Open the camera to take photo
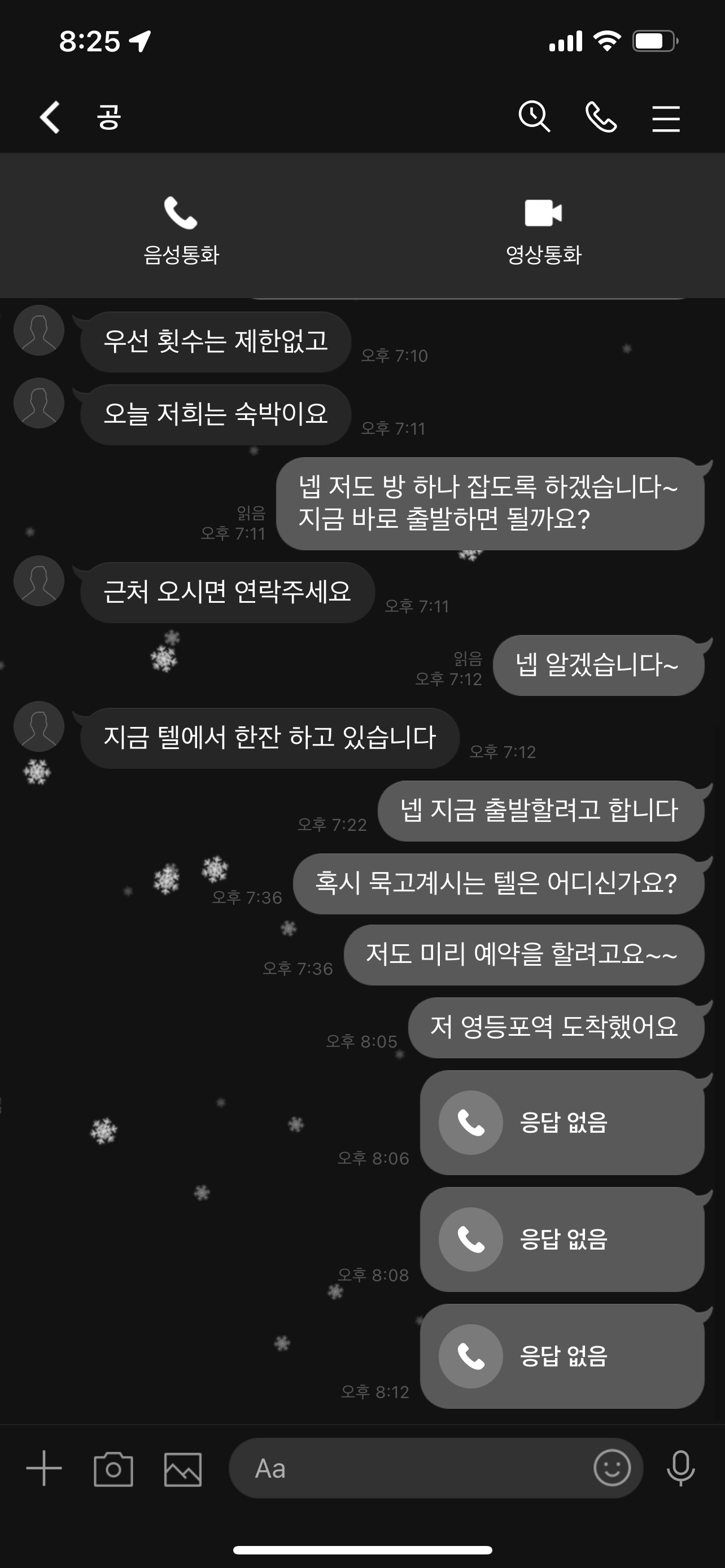The image size is (725, 1568). click(113, 1468)
